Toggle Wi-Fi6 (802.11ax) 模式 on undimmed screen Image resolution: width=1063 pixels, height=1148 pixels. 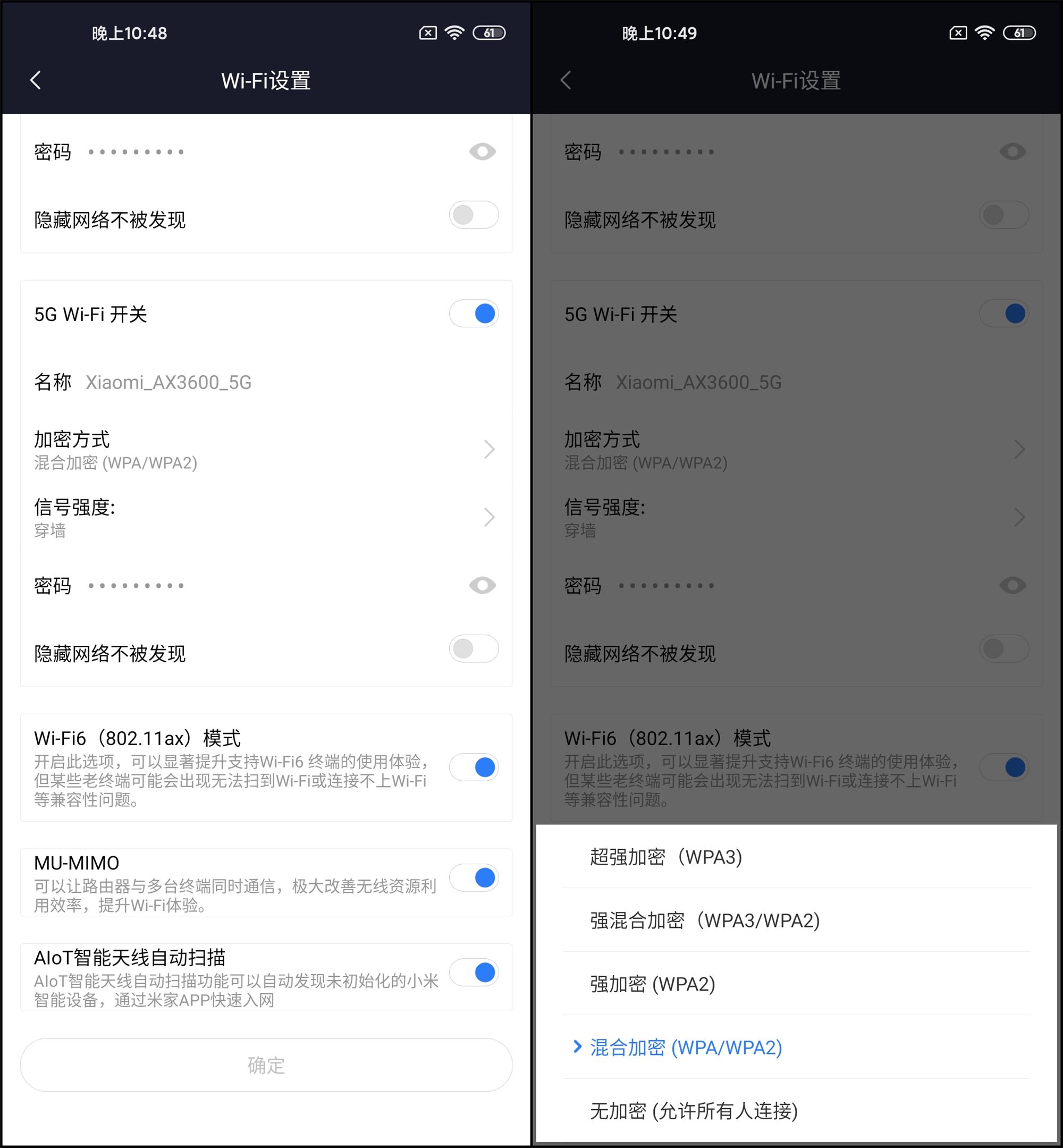click(474, 767)
